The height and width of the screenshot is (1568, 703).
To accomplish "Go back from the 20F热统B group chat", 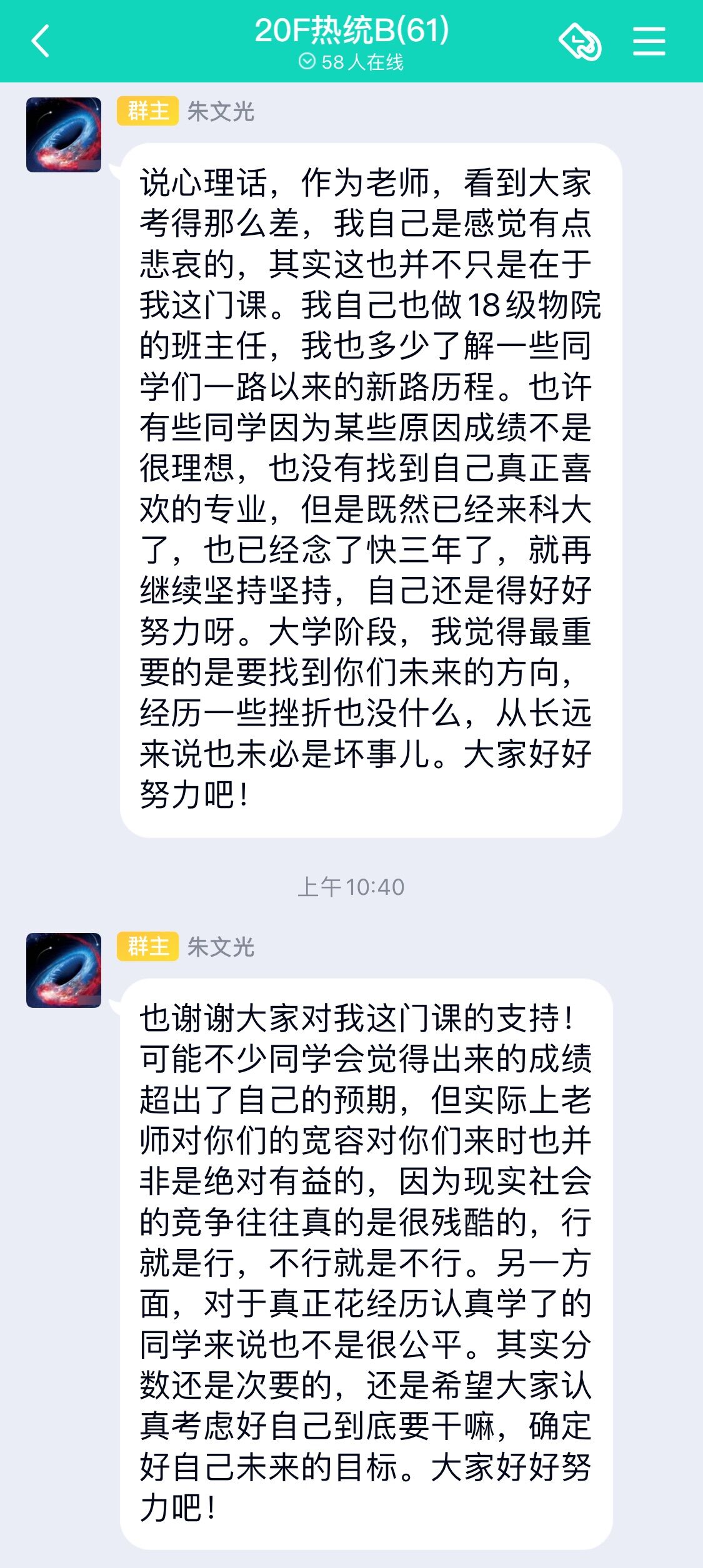I will [x=41, y=42].
